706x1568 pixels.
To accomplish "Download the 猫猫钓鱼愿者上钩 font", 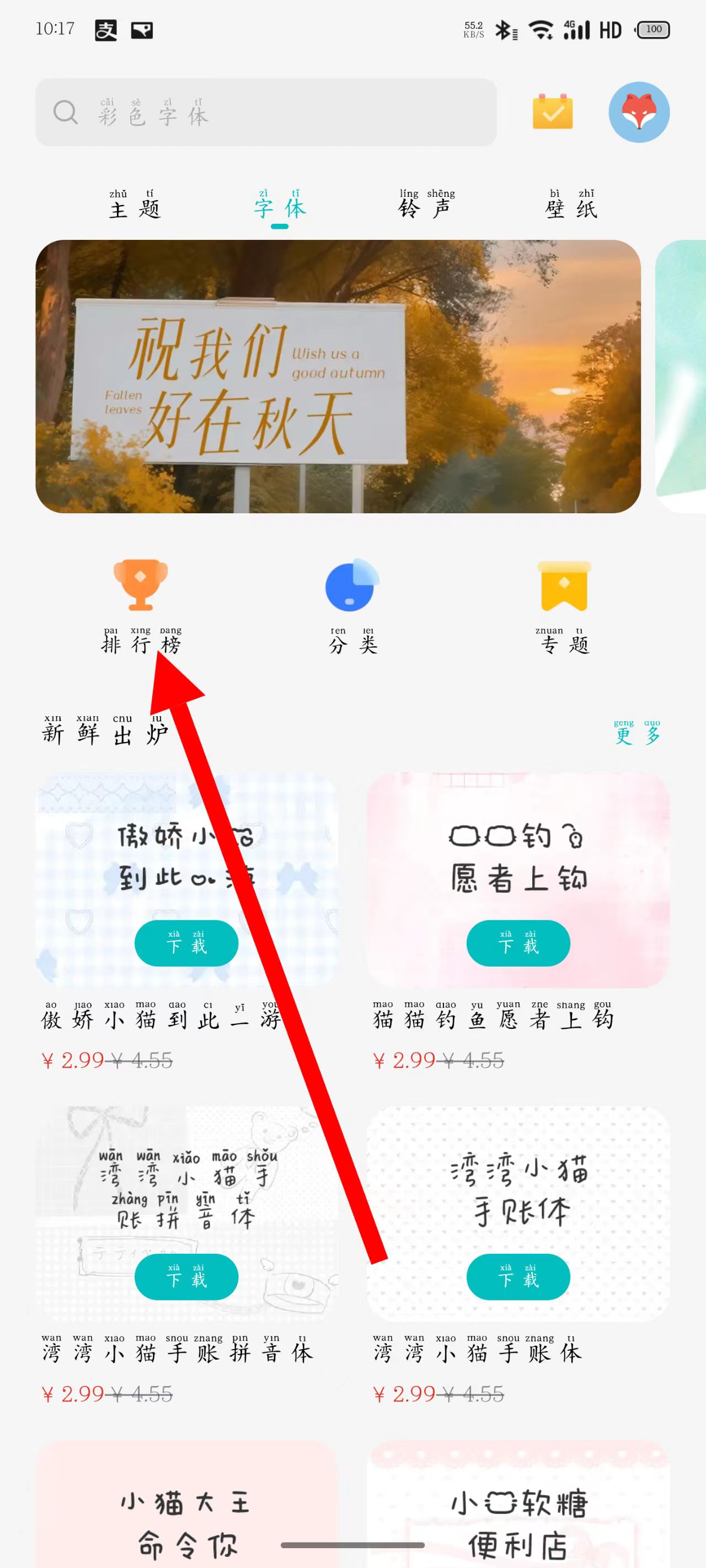I will tap(518, 943).
